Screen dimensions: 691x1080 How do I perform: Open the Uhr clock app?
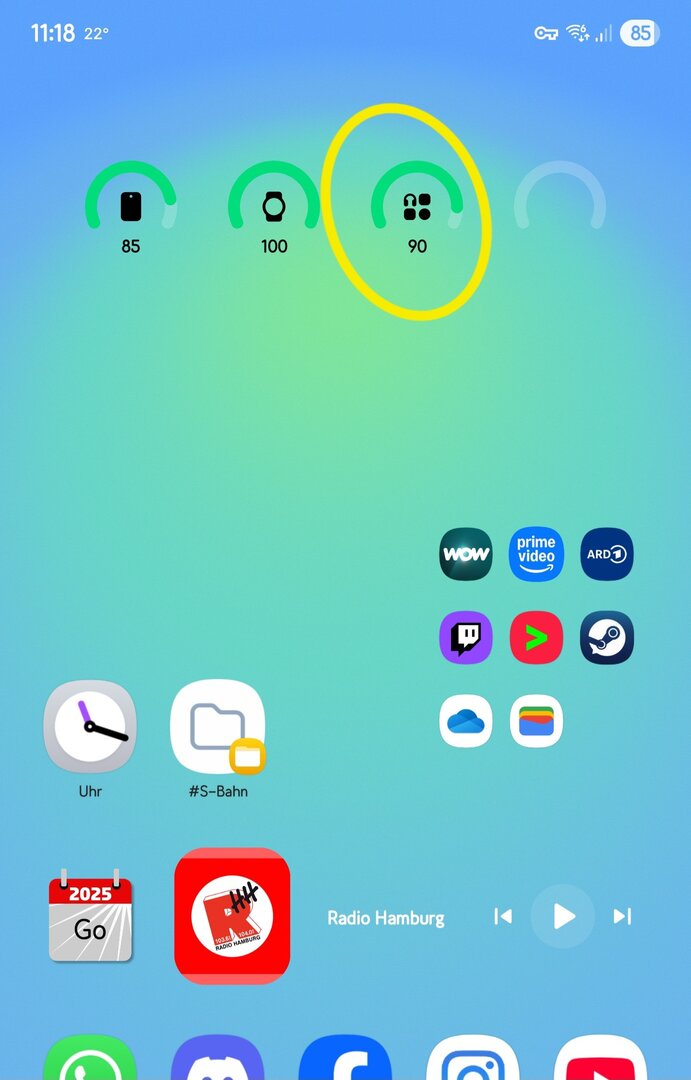90,727
